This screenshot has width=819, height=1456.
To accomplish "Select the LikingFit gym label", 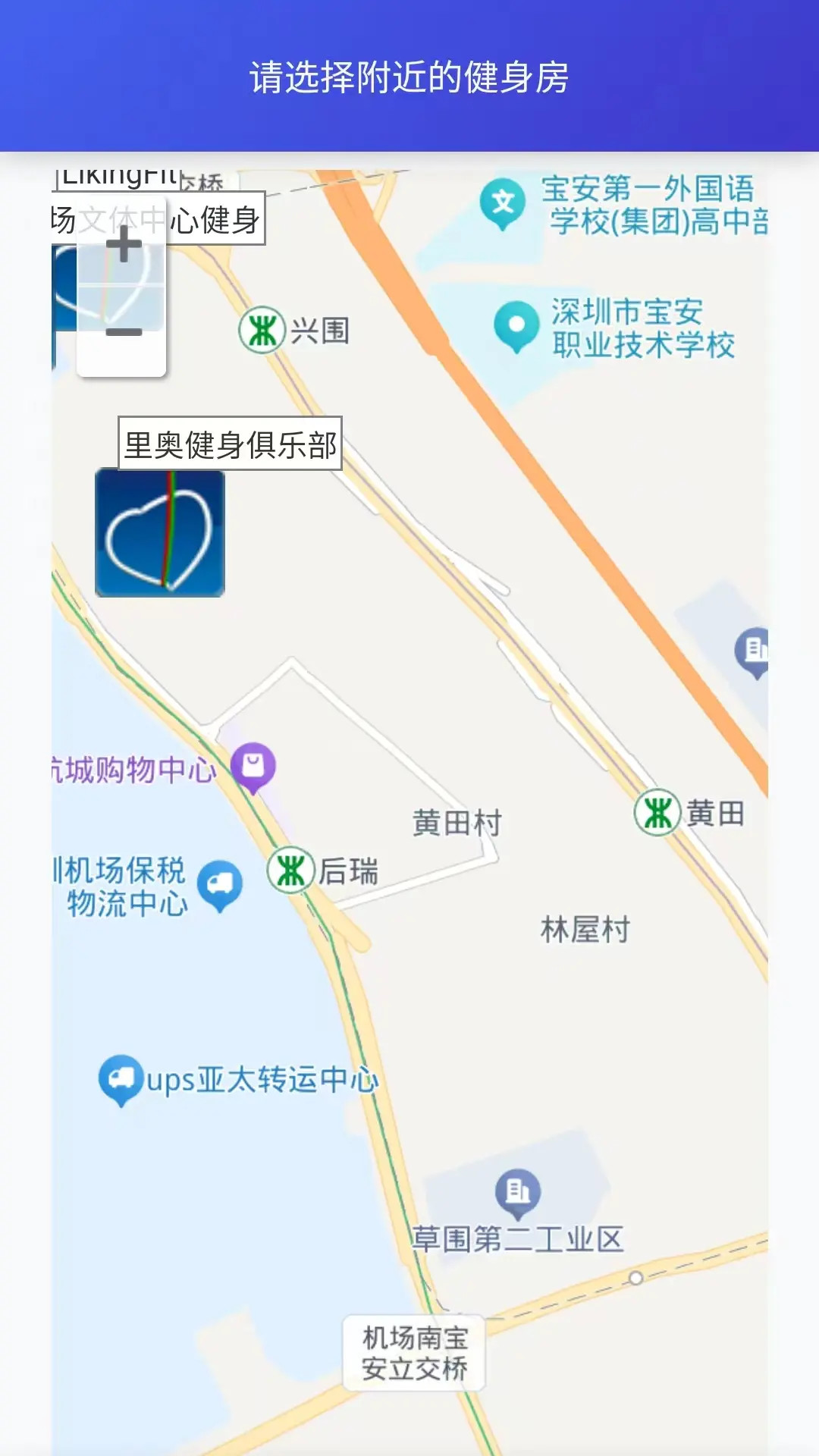I will point(118,177).
